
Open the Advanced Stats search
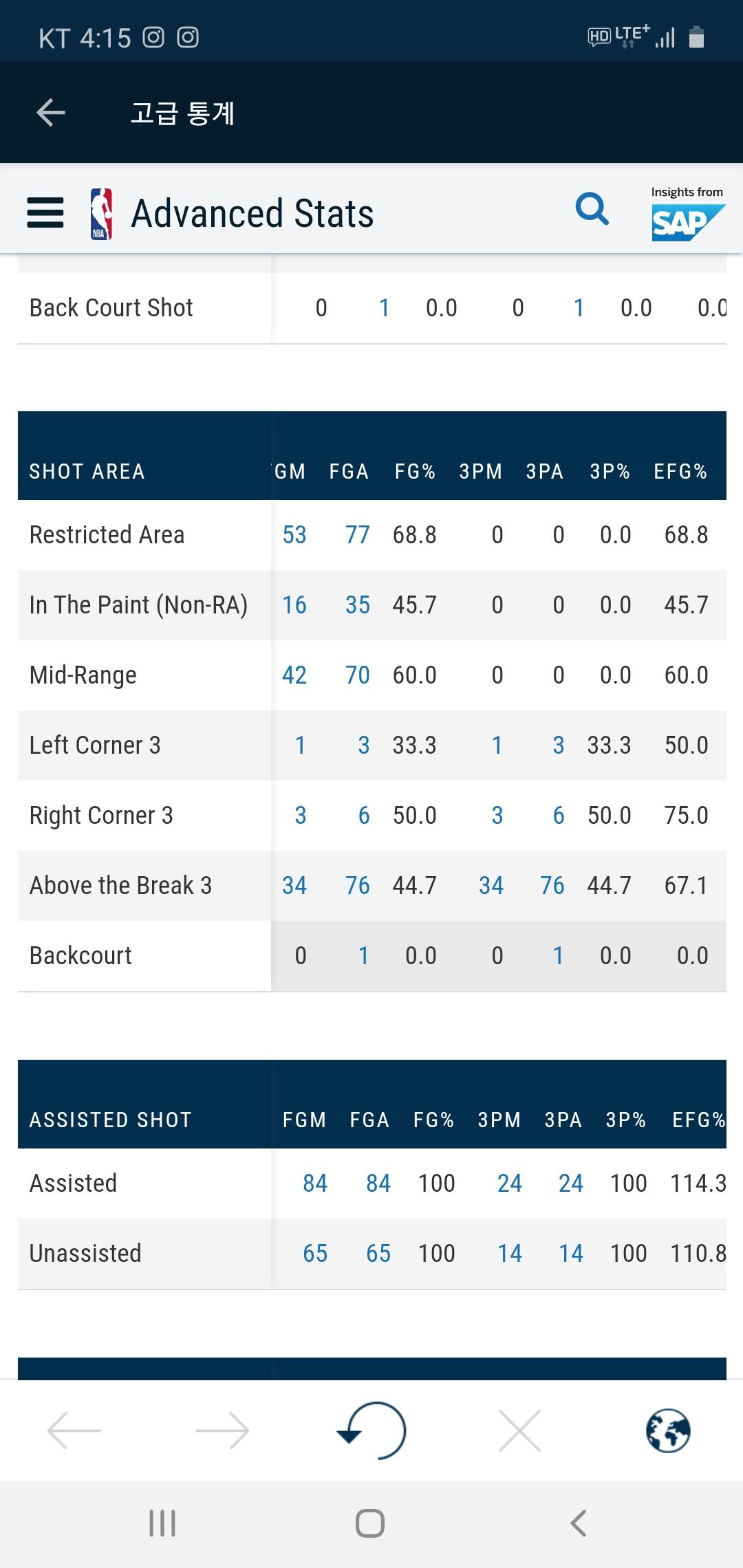(x=592, y=209)
